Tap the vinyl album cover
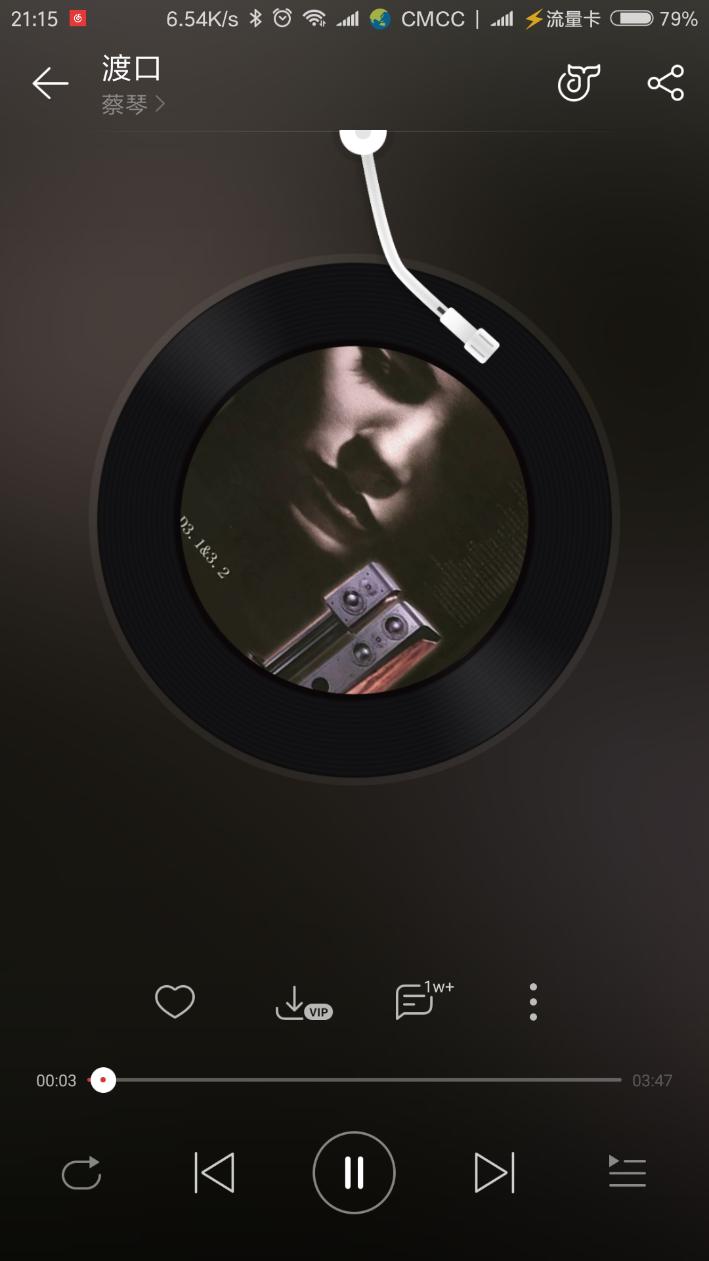Screen dimensions: 709x1261 tap(354, 520)
